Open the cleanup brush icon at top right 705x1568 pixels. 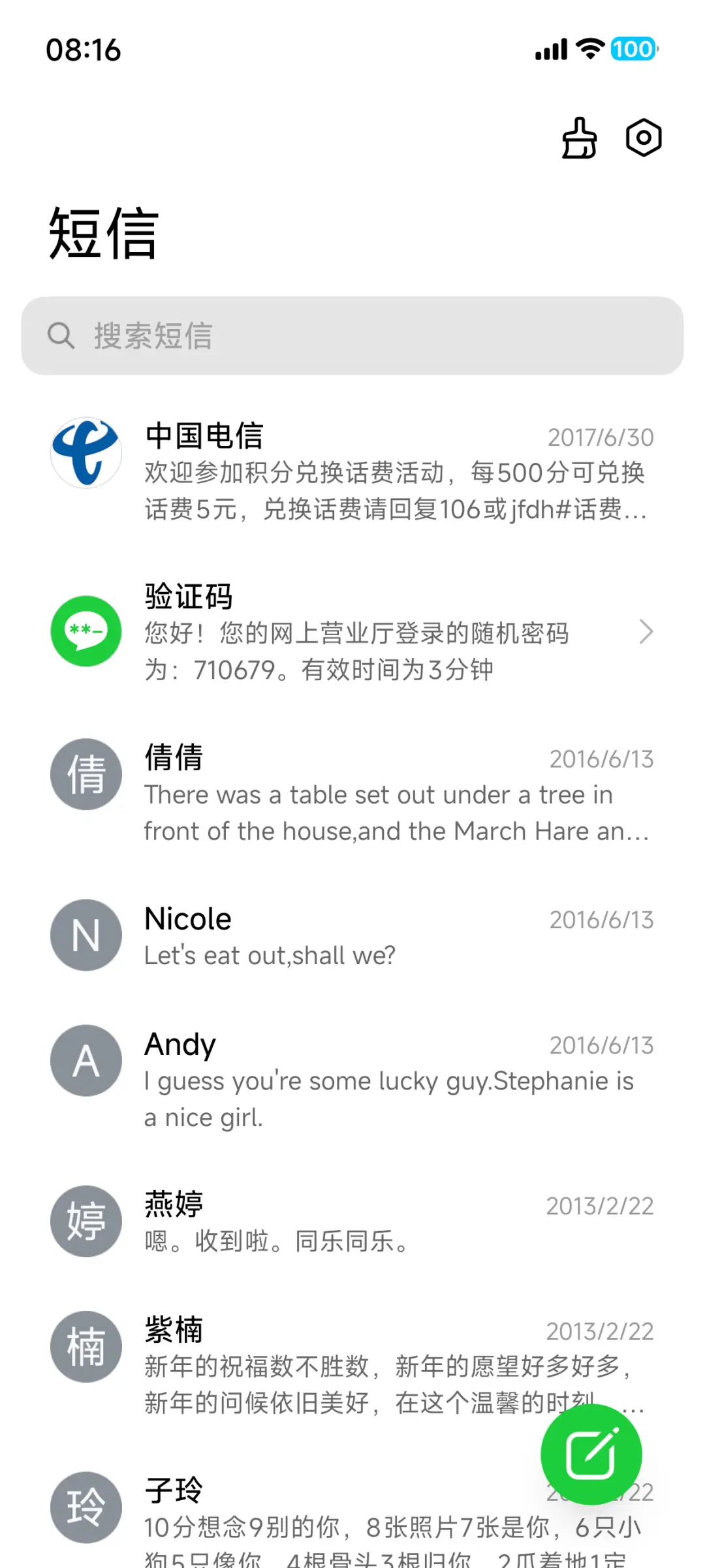point(578,138)
